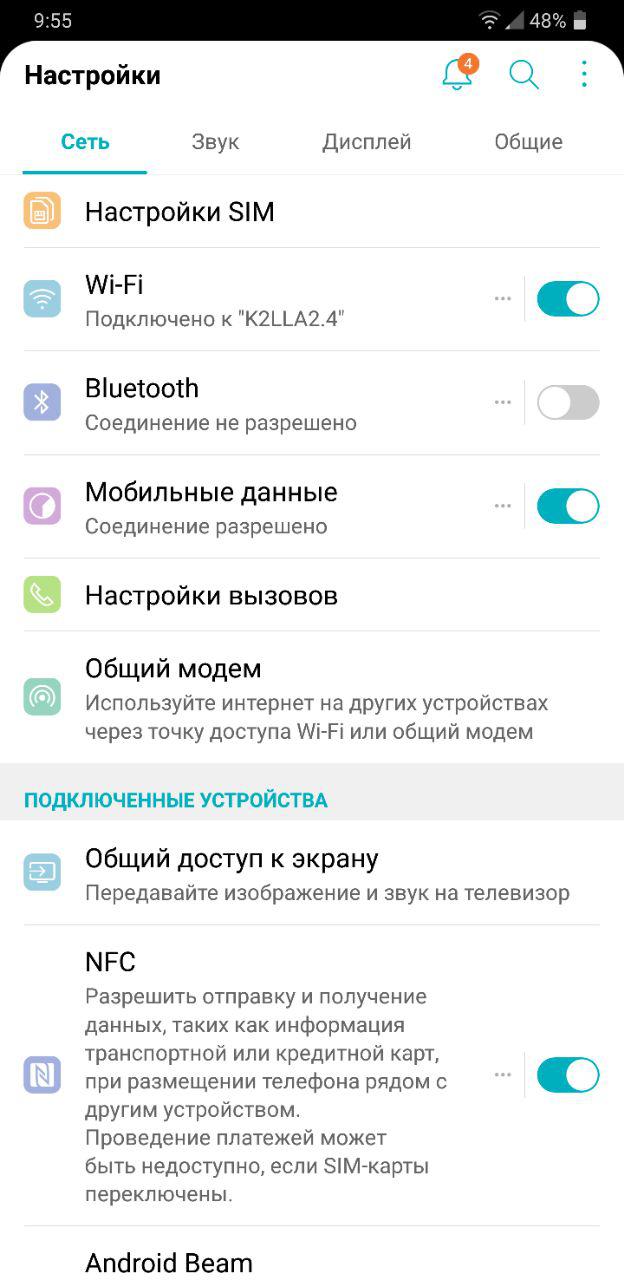The image size is (624, 1280).
Task: Turn off the Wi-Fi switch
Action: (568, 299)
